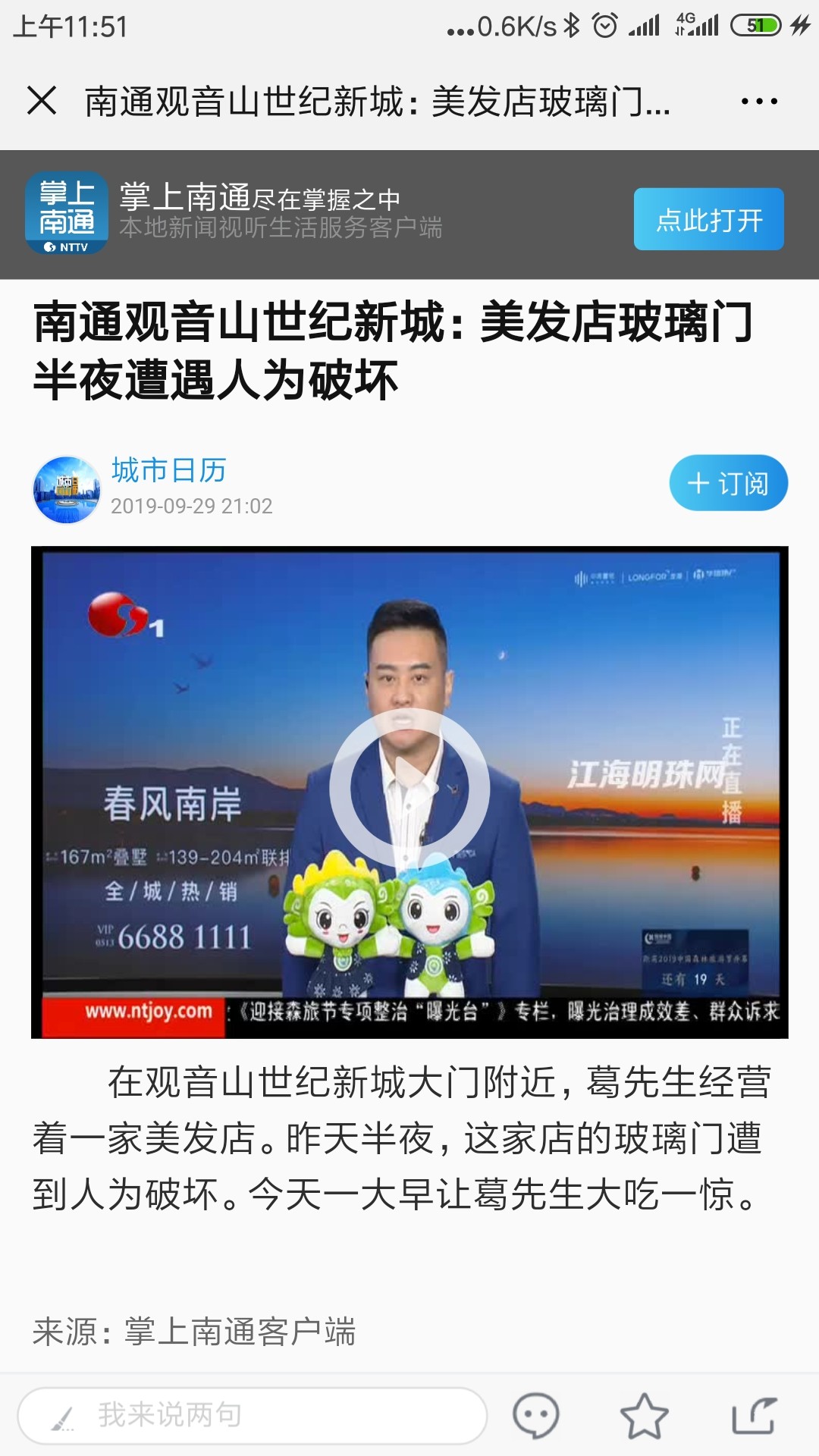The width and height of the screenshot is (819, 1456).
Task: Tap the 我来说两句 comment field
Action: coord(252,1415)
